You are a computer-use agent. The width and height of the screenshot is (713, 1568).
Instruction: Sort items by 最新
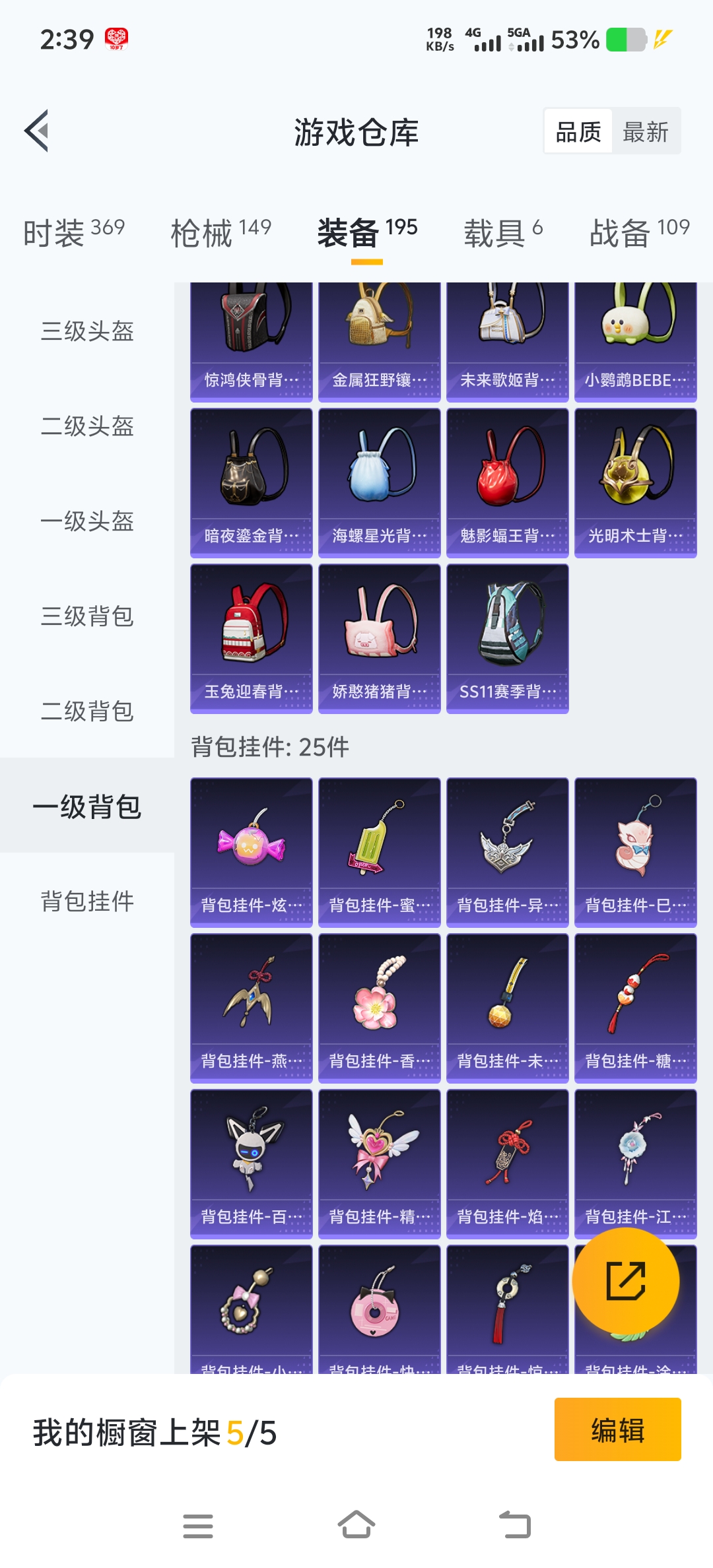click(x=645, y=132)
